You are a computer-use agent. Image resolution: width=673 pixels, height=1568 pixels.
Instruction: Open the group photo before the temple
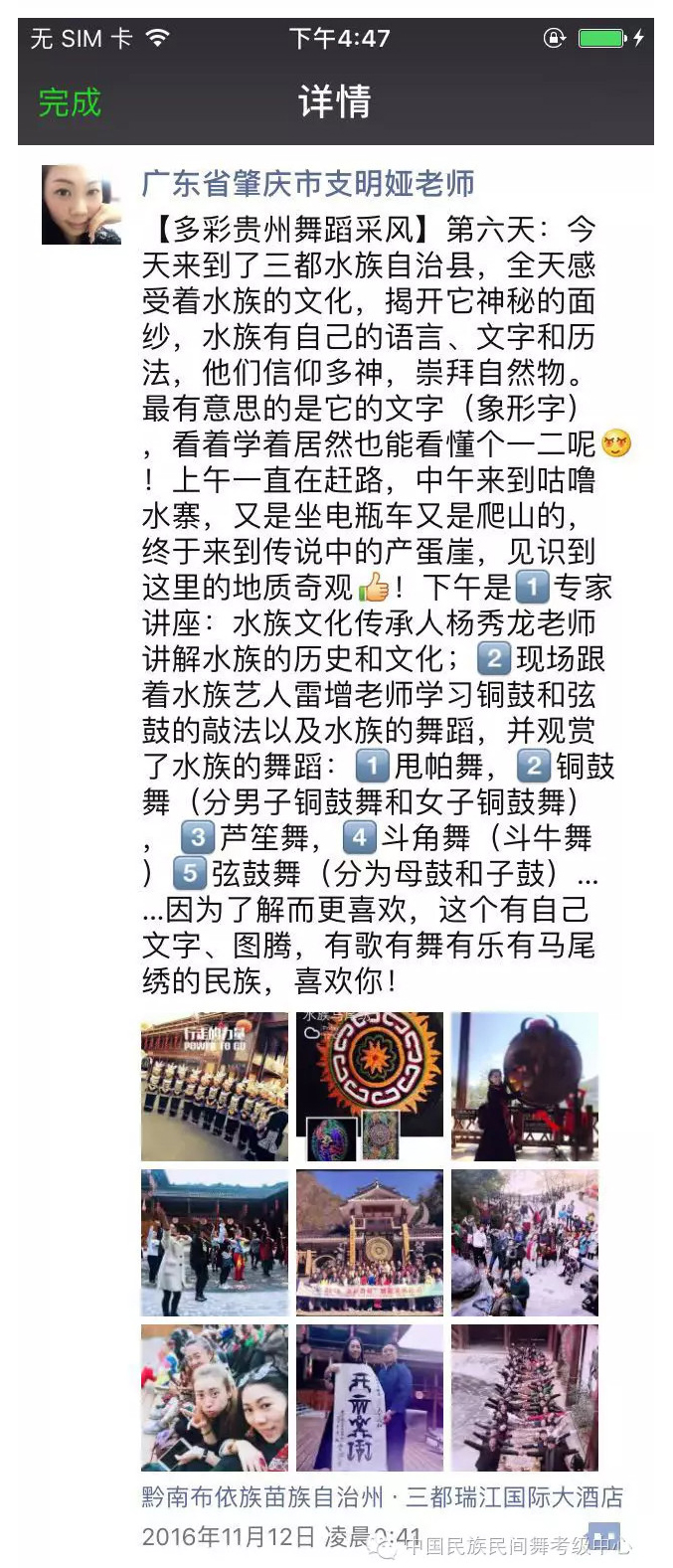(x=370, y=1243)
